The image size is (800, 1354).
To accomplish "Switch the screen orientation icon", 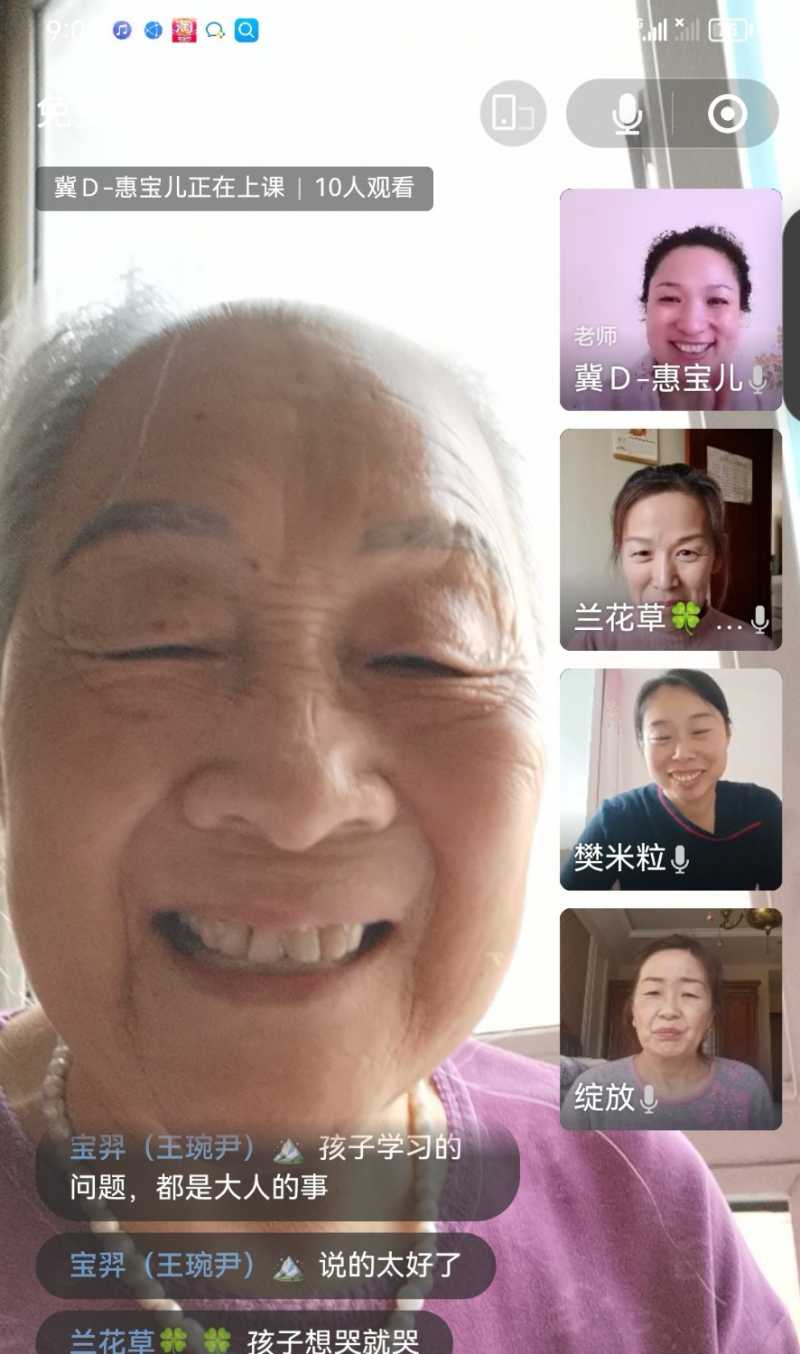I will [513, 114].
